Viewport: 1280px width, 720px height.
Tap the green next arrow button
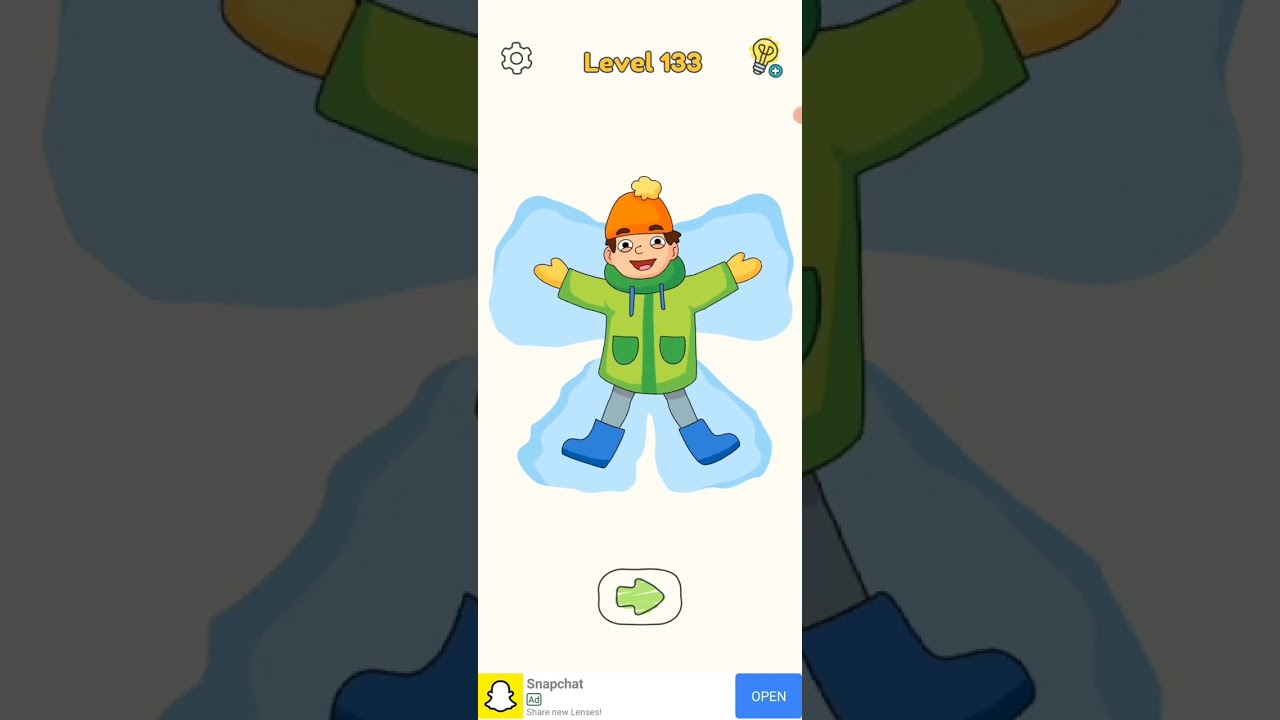[640, 597]
